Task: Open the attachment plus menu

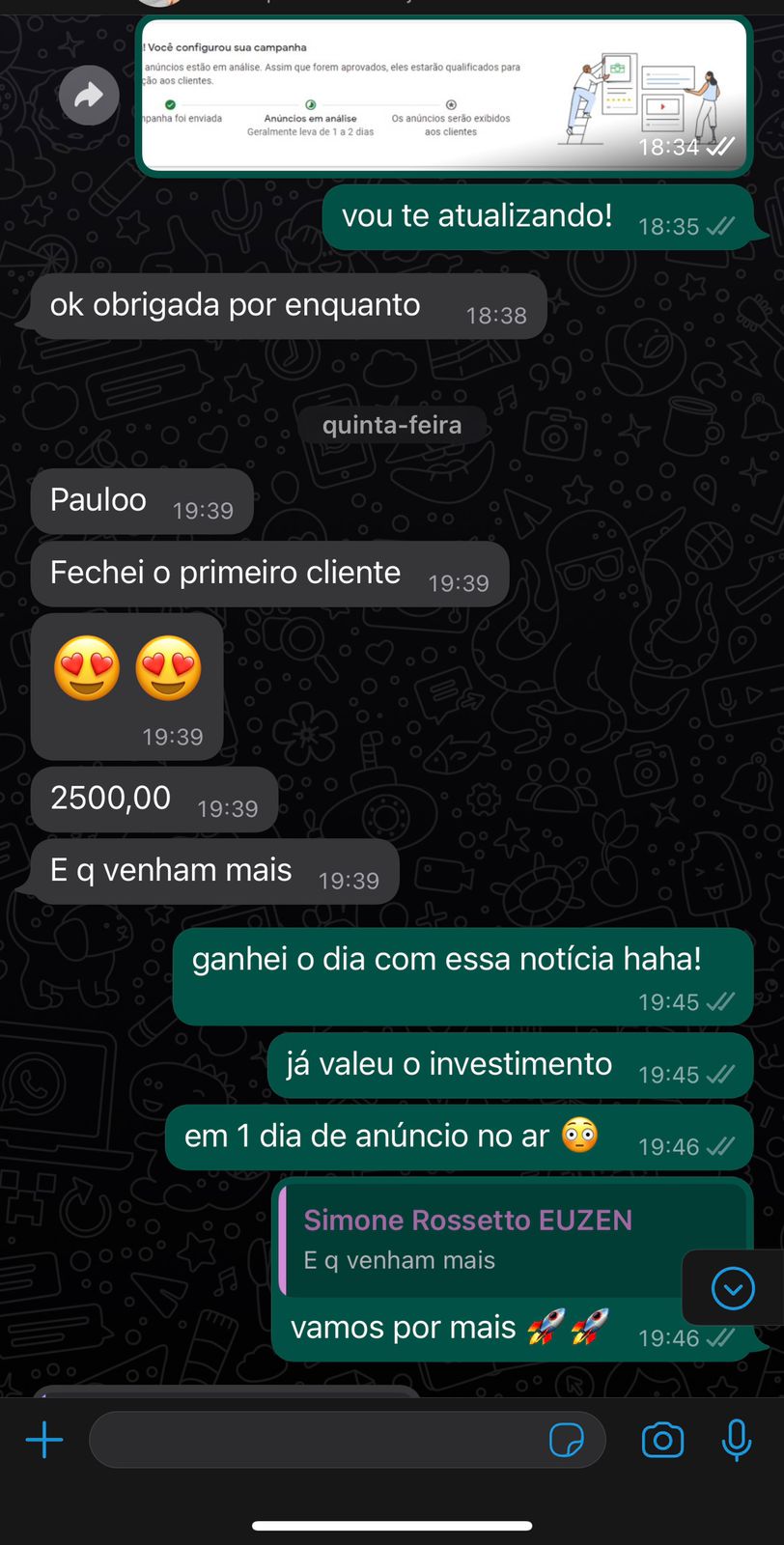Action: pos(44,1440)
